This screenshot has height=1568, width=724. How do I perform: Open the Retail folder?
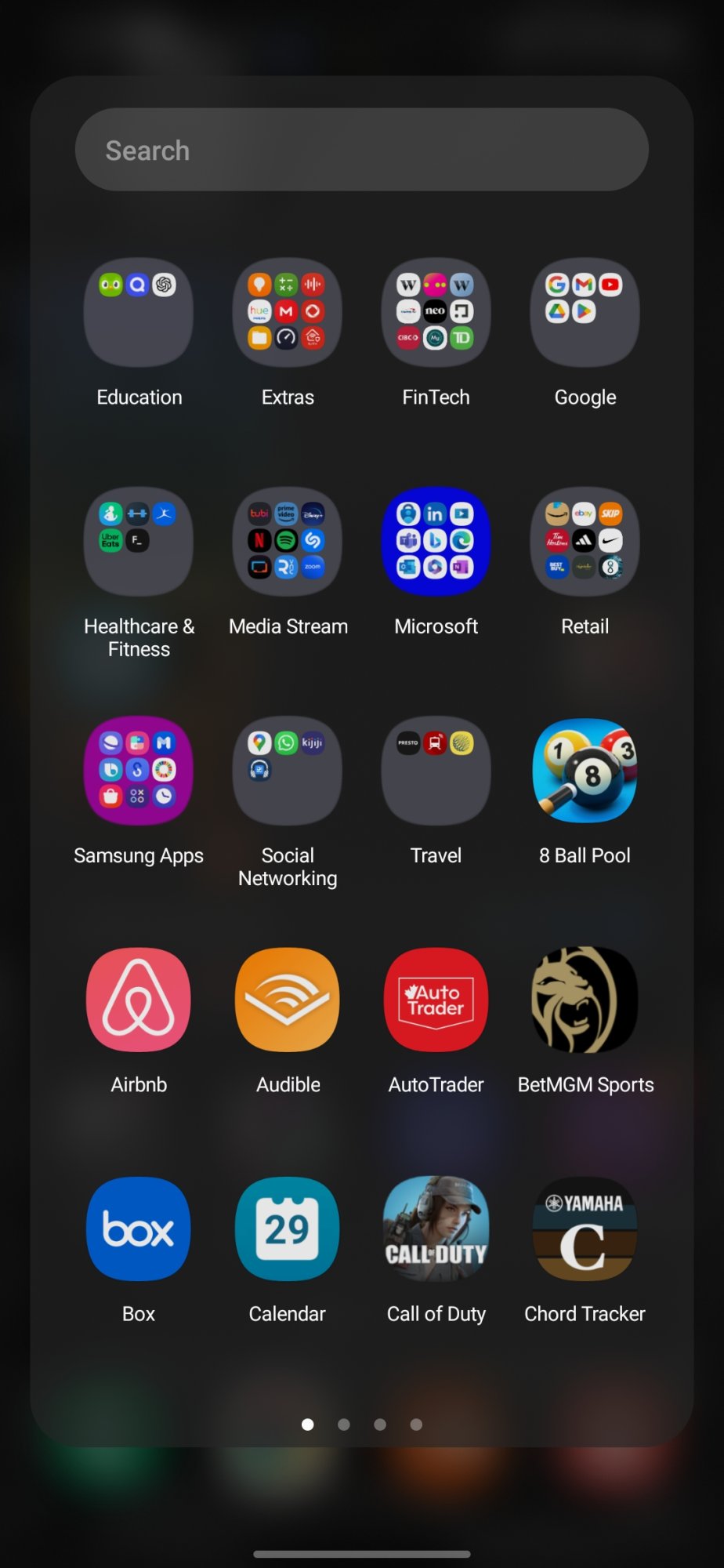585,542
